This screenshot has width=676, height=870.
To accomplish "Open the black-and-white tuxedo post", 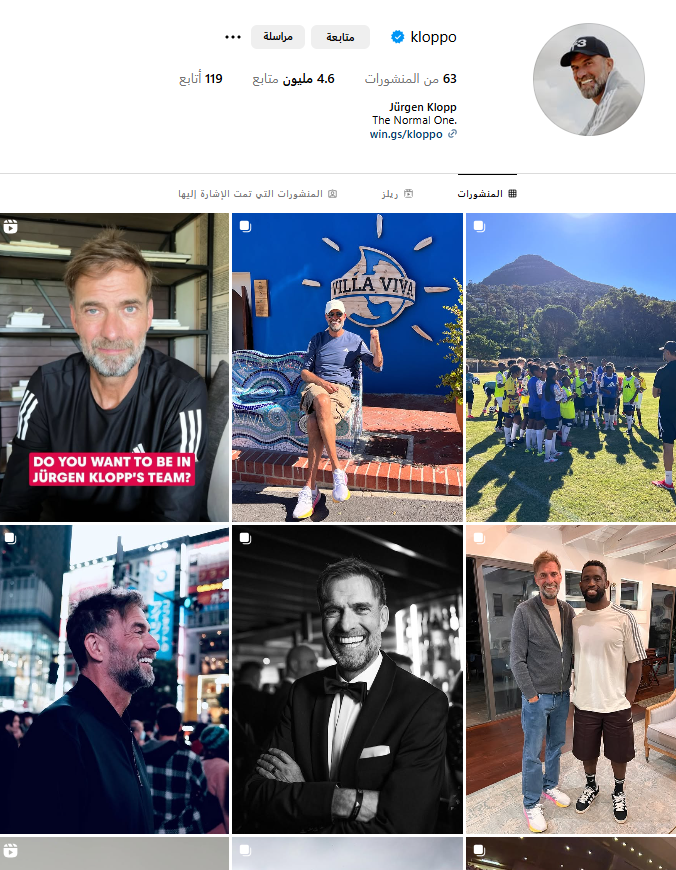I will (x=347, y=679).
